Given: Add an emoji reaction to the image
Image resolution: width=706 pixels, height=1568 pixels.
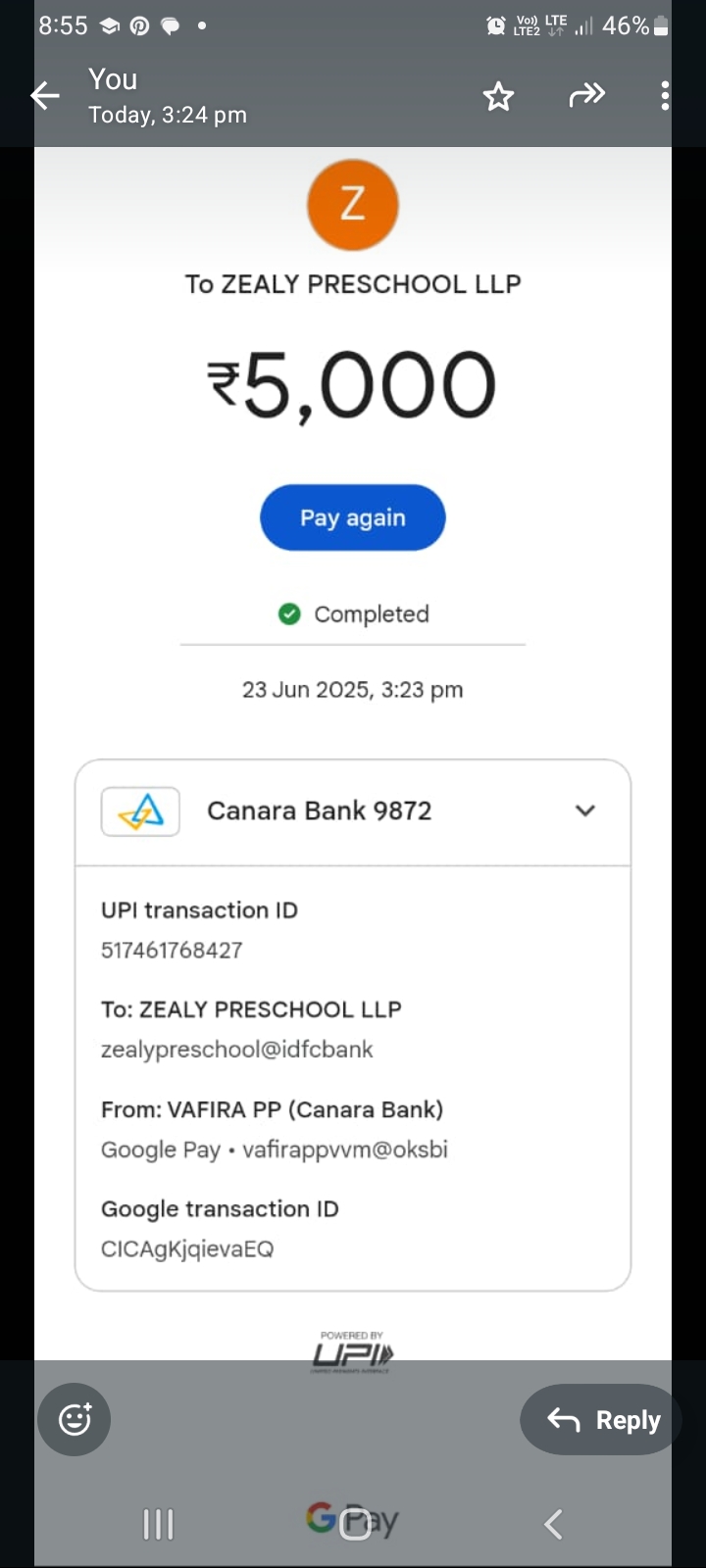Looking at the screenshot, I should pos(75,1419).
